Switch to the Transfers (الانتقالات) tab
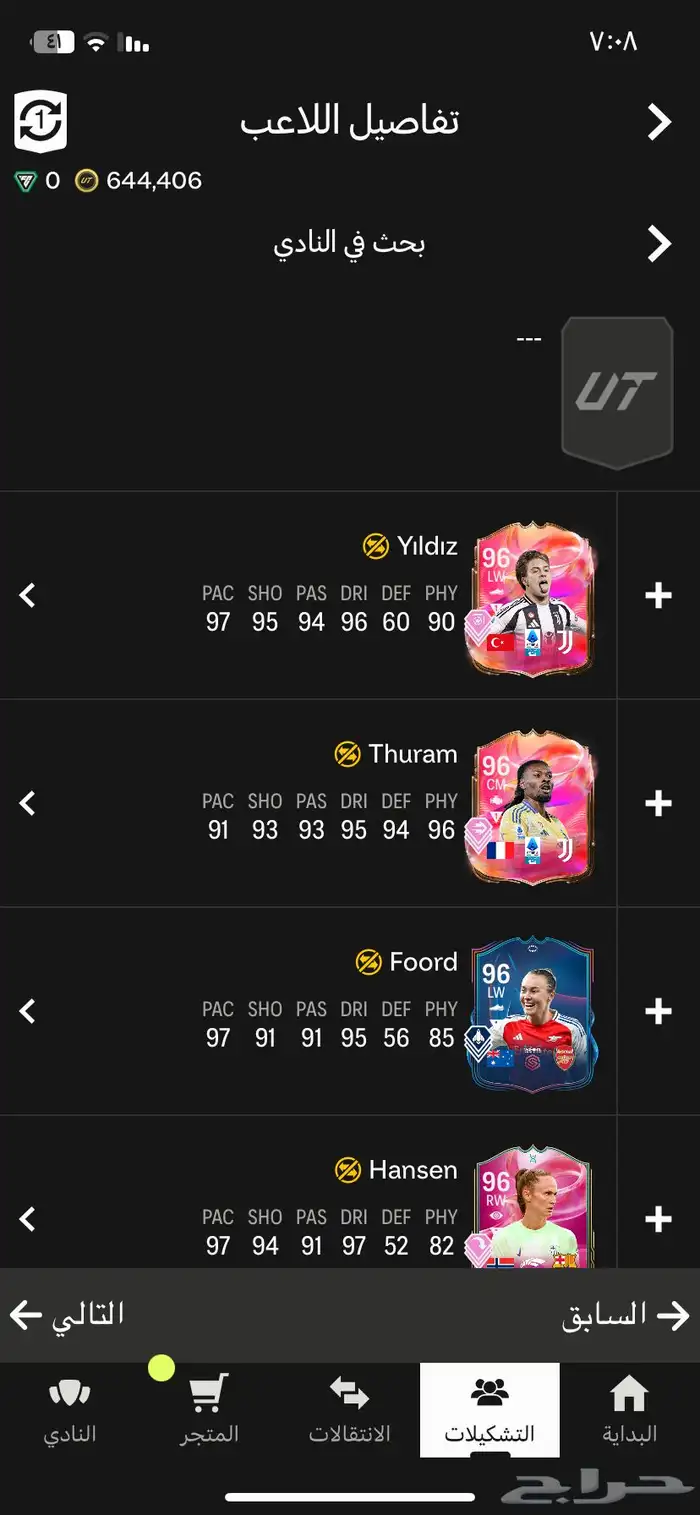 pos(349,1410)
